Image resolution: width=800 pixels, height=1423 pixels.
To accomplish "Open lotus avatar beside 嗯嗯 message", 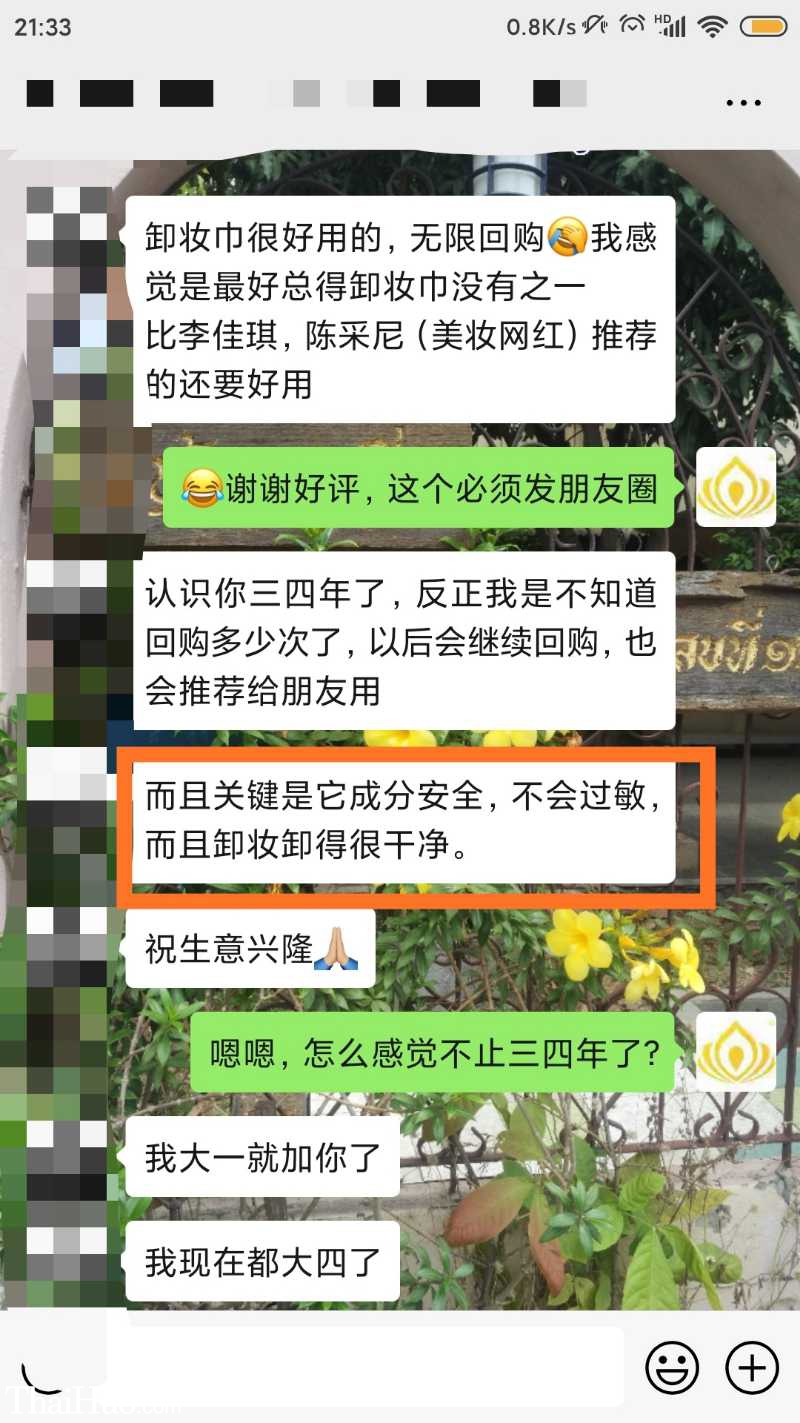I will click(x=736, y=1051).
